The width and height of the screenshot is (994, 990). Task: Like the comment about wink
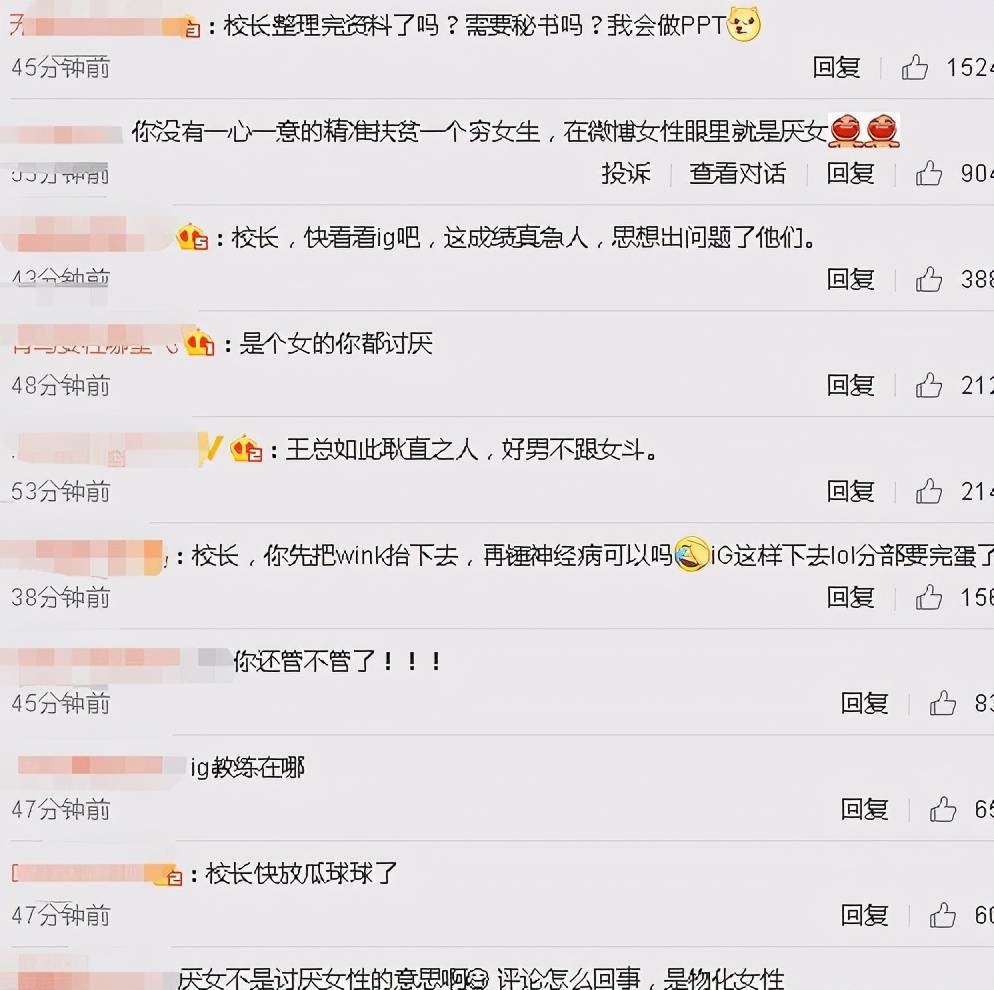(x=929, y=597)
